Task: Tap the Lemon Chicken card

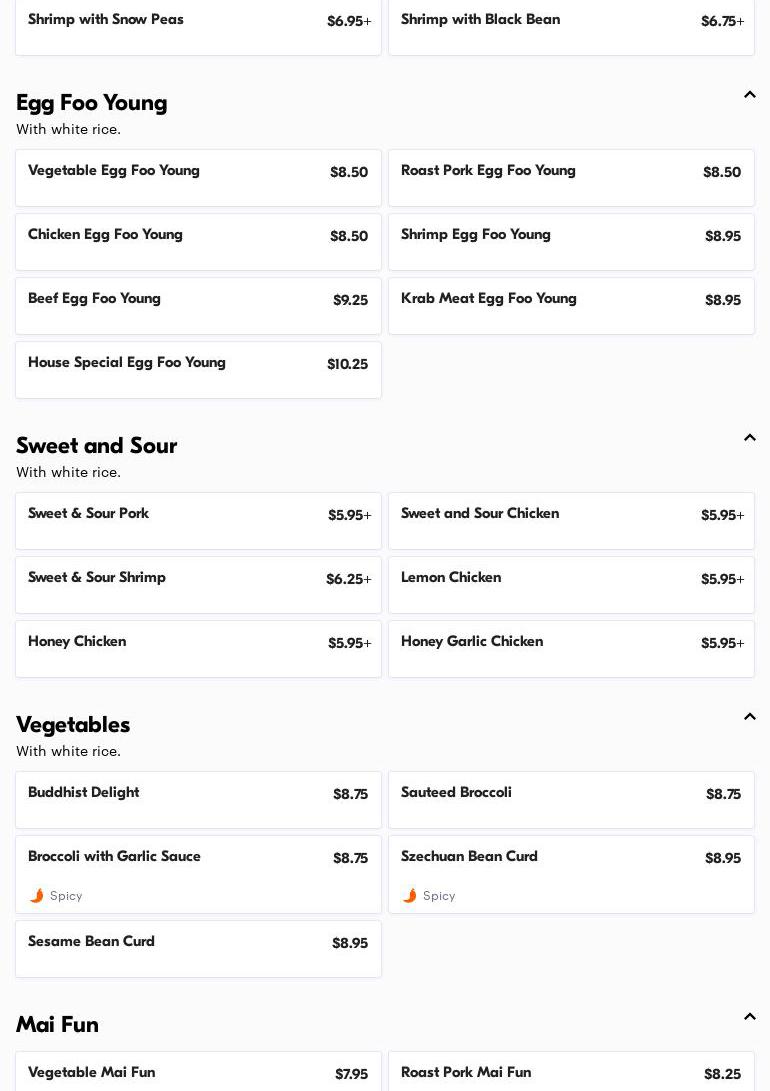Action: 571,584
